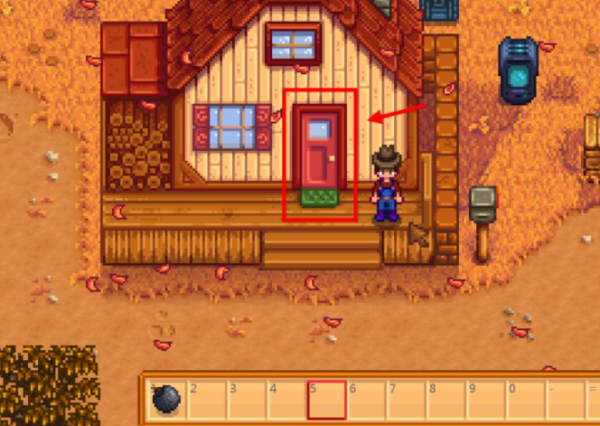Select toolbar slot 0

[x=526, y=400]
